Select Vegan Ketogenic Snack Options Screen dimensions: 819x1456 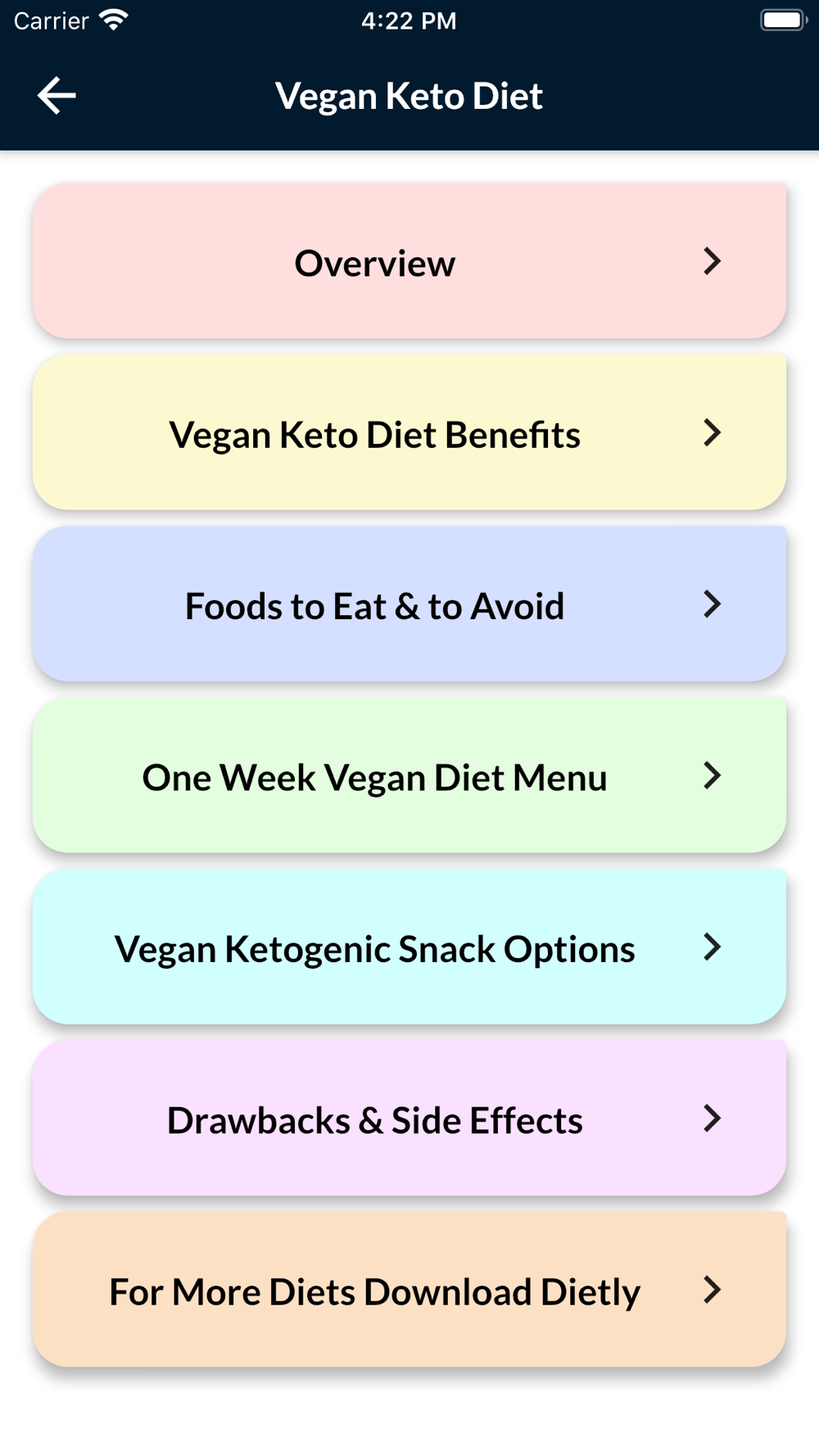click(409, 947)
